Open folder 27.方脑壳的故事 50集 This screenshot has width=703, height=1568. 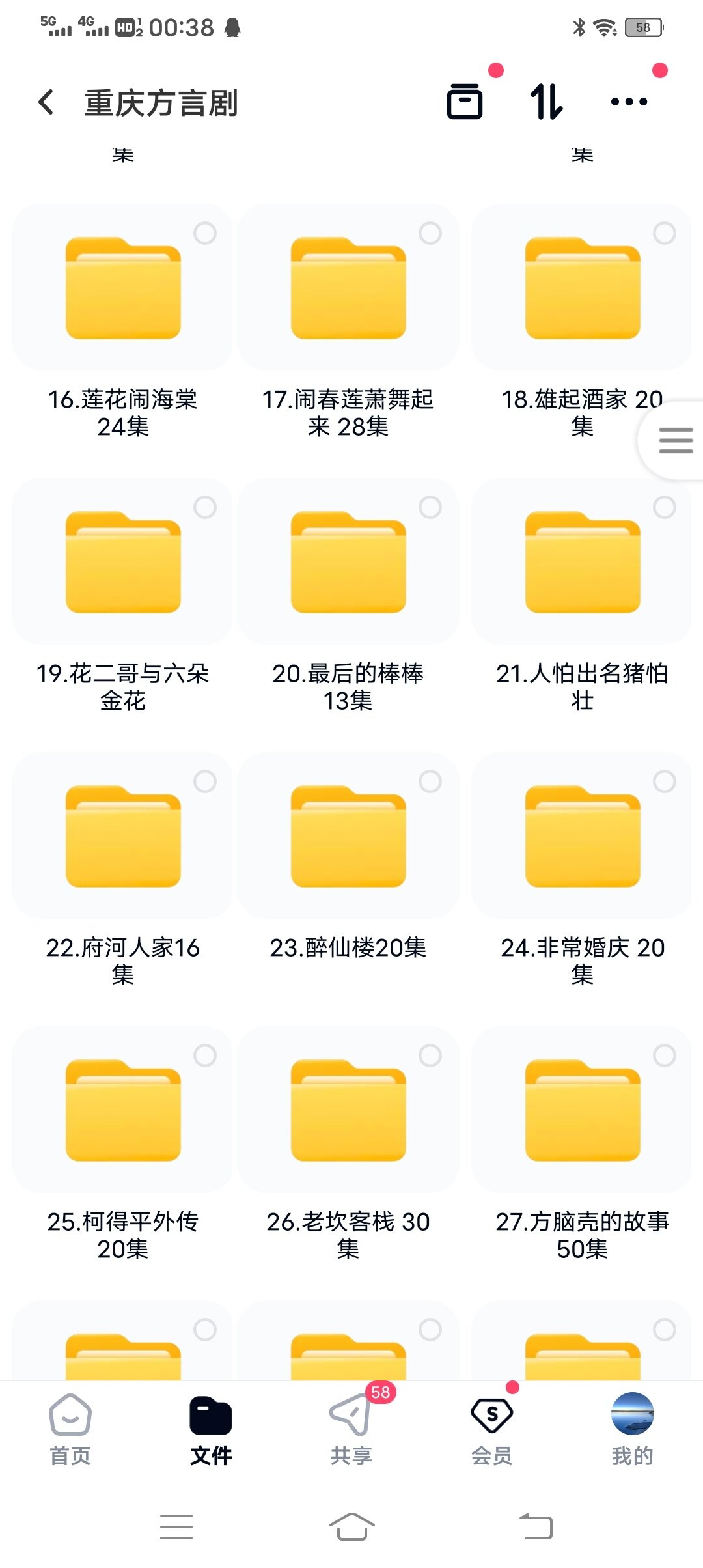point(582,1112)
